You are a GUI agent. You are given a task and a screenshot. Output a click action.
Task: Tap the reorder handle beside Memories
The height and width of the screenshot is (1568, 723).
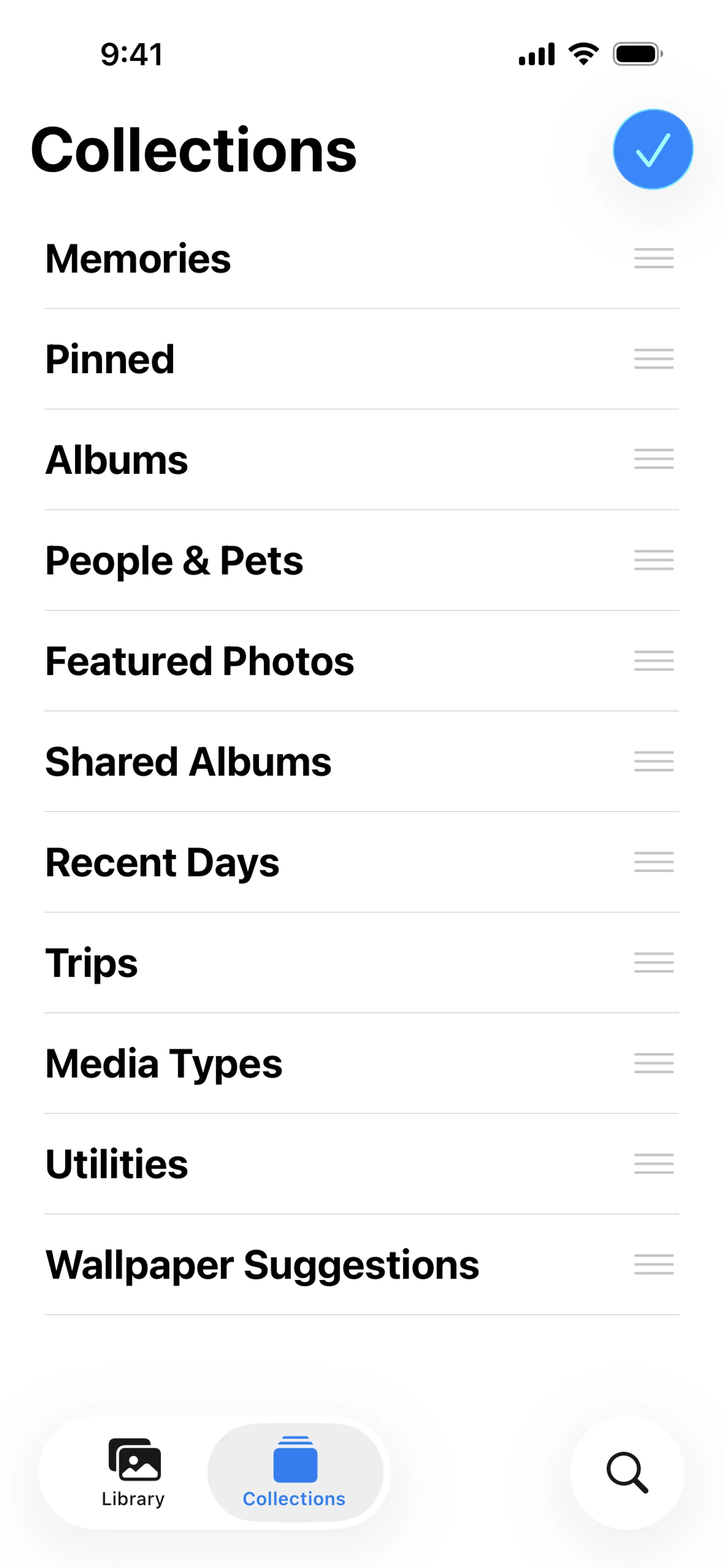tap(654, 258)
